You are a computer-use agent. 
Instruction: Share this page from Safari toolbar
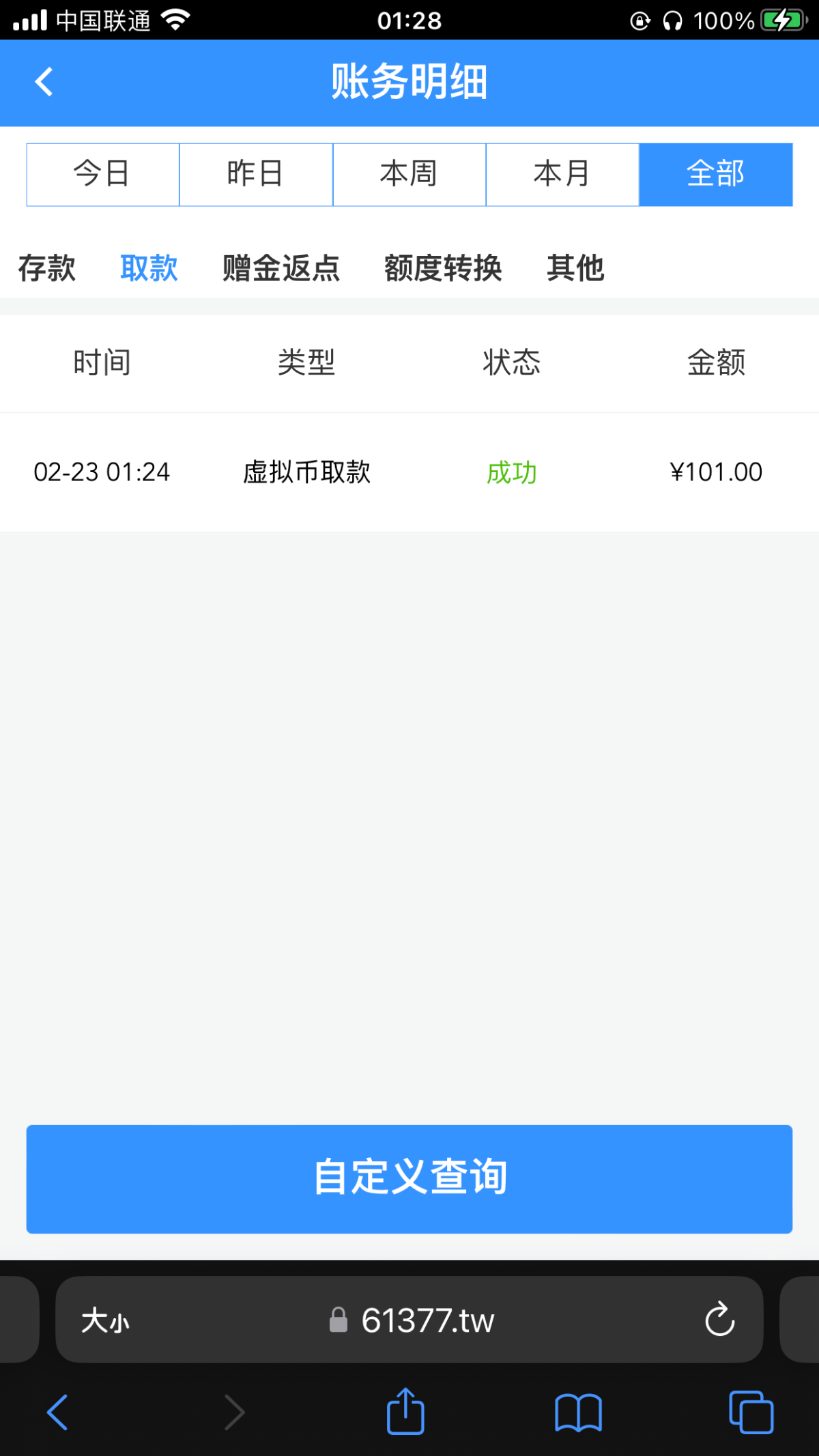(x=405, y=1412)
